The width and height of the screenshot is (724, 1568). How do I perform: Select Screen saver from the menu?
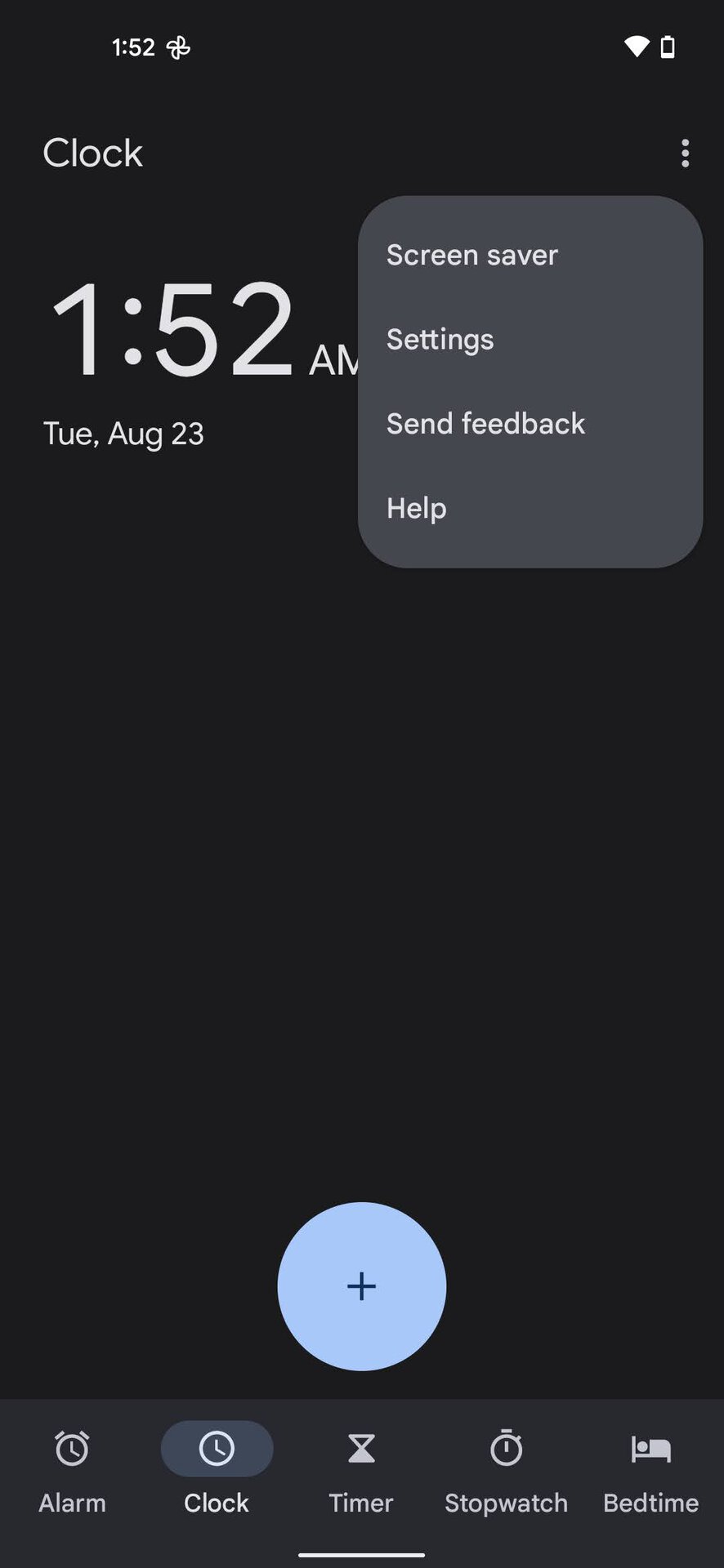[x=472, y=255]
